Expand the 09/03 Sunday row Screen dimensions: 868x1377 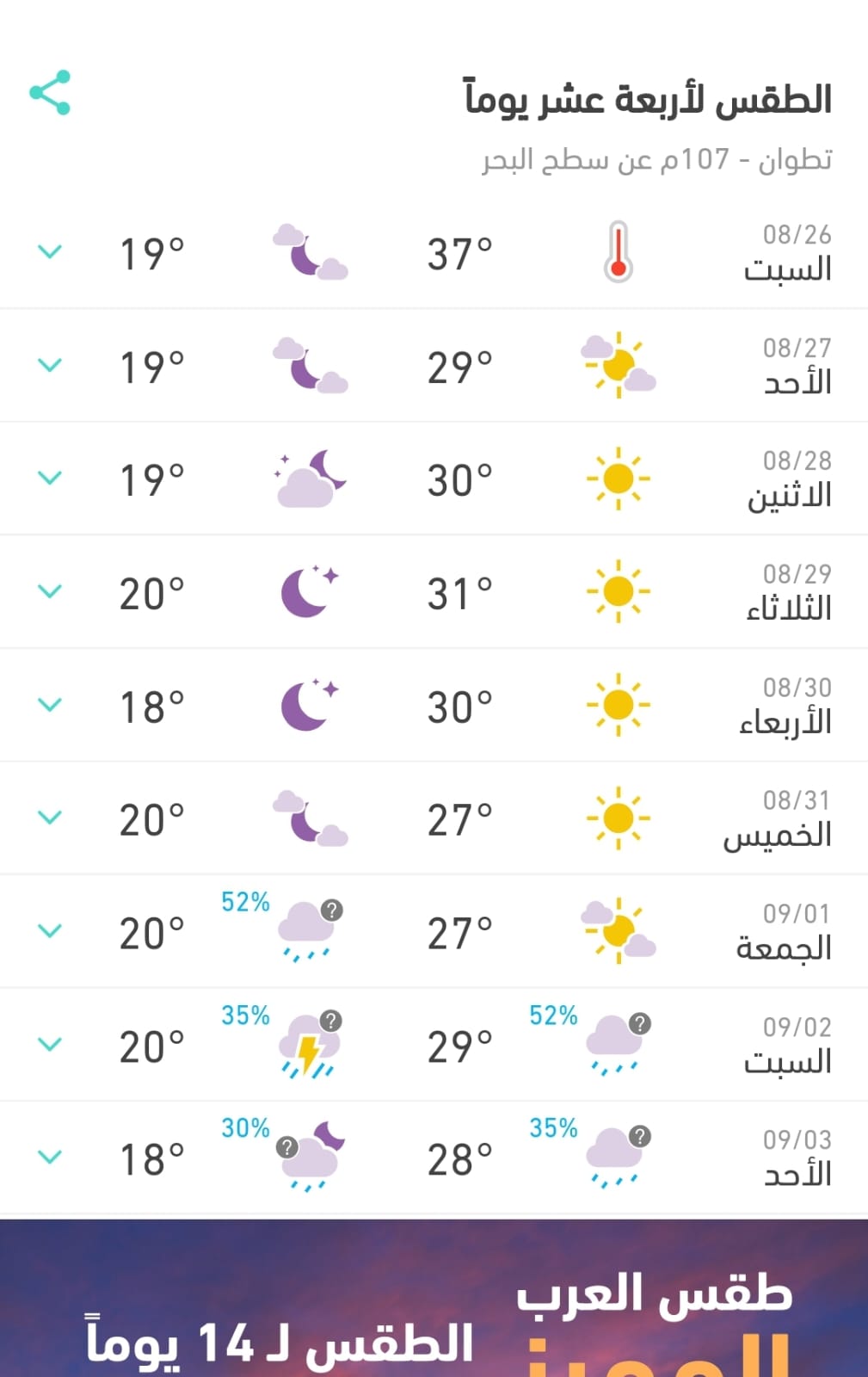(50, 1158)
